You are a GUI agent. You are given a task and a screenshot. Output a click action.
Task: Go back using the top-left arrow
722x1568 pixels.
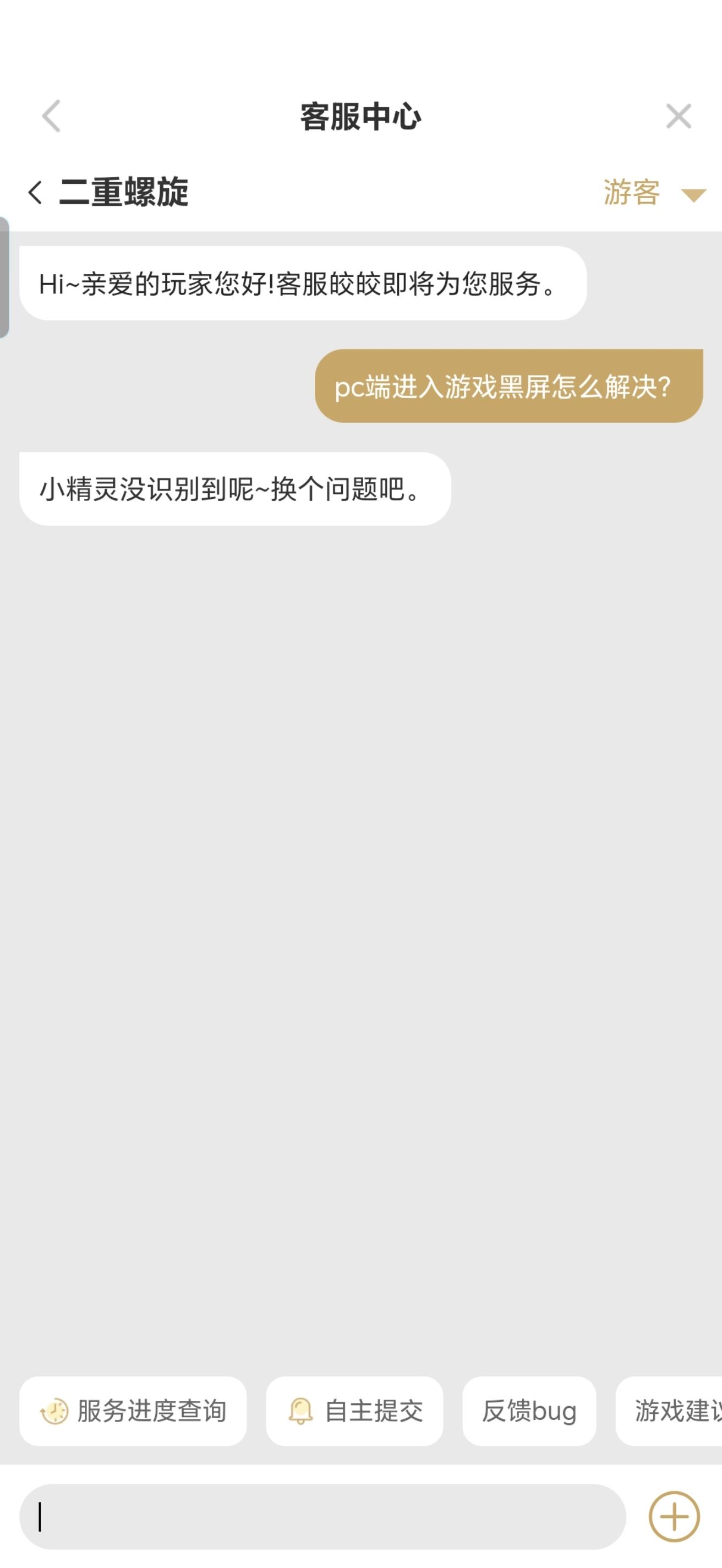pos(51,116)
